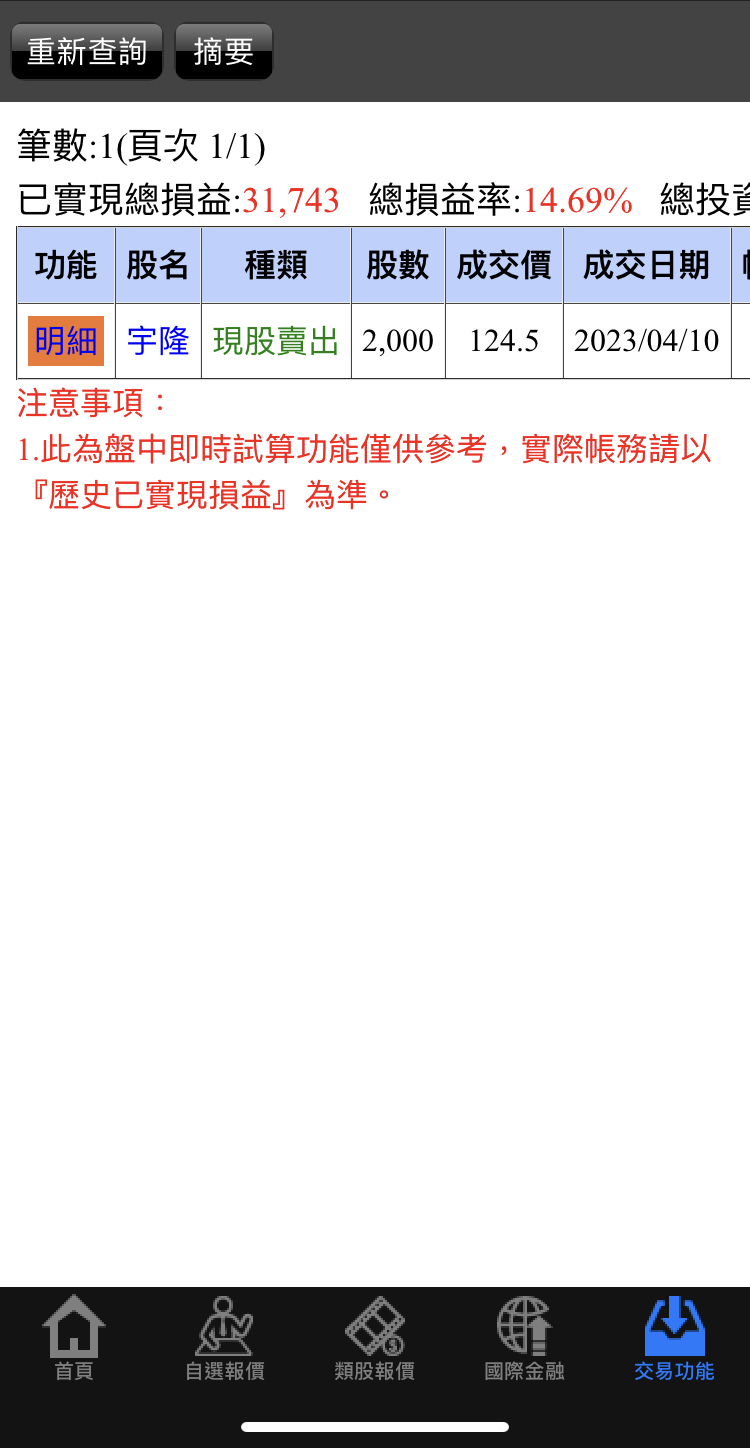This screenshot has height=1448, width=750.
Task: Click the 現股賣出 cell in green text
Action: coord(275,340)
